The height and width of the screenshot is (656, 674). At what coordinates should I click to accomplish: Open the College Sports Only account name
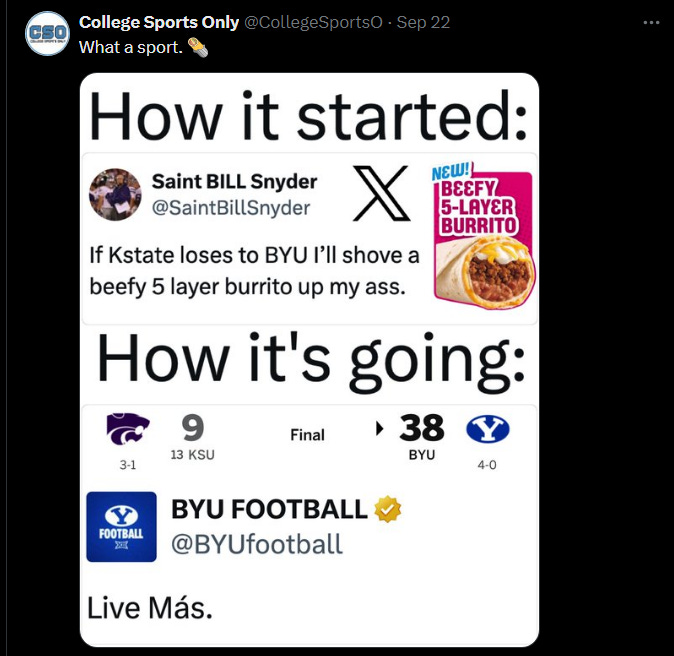point(158,22)
